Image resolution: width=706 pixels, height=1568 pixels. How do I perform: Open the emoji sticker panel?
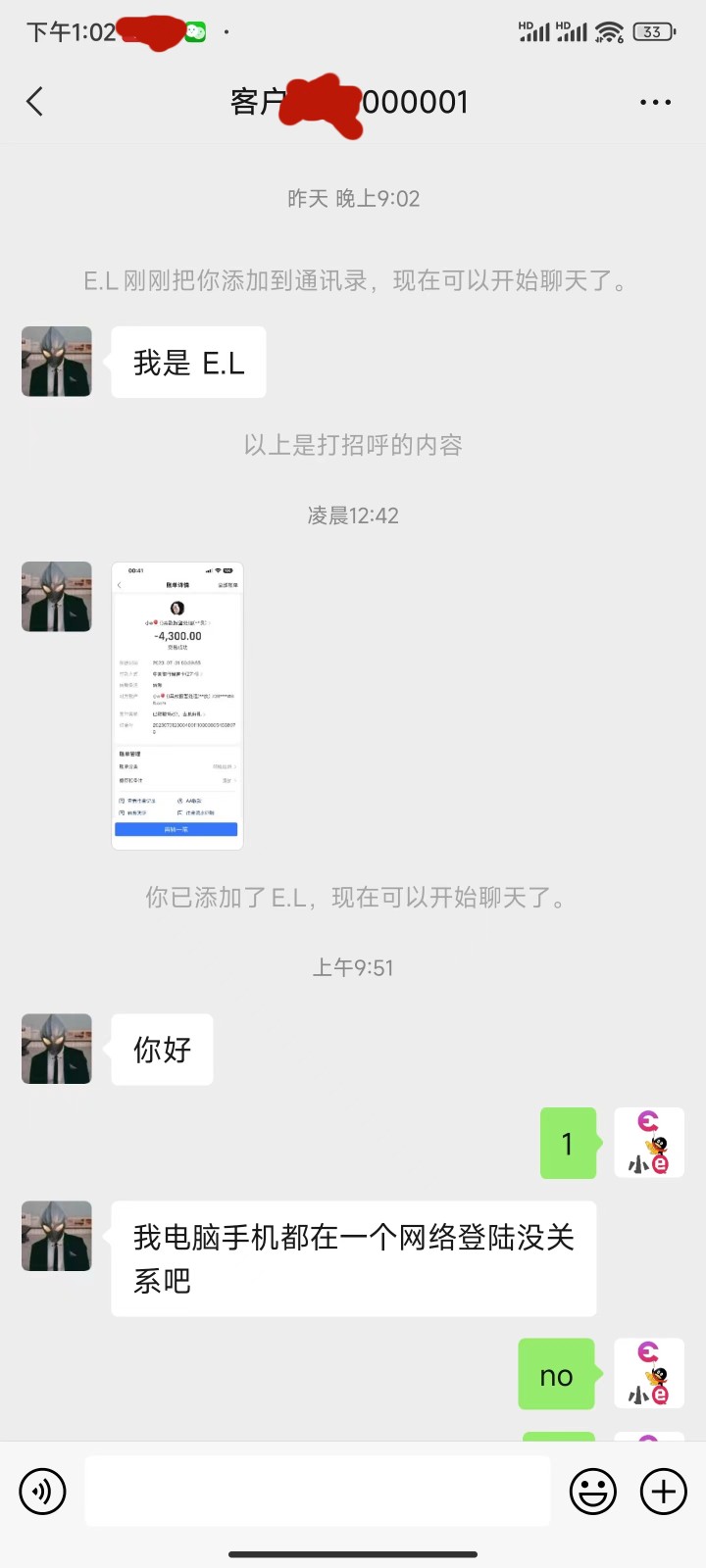click(593, 1492)
